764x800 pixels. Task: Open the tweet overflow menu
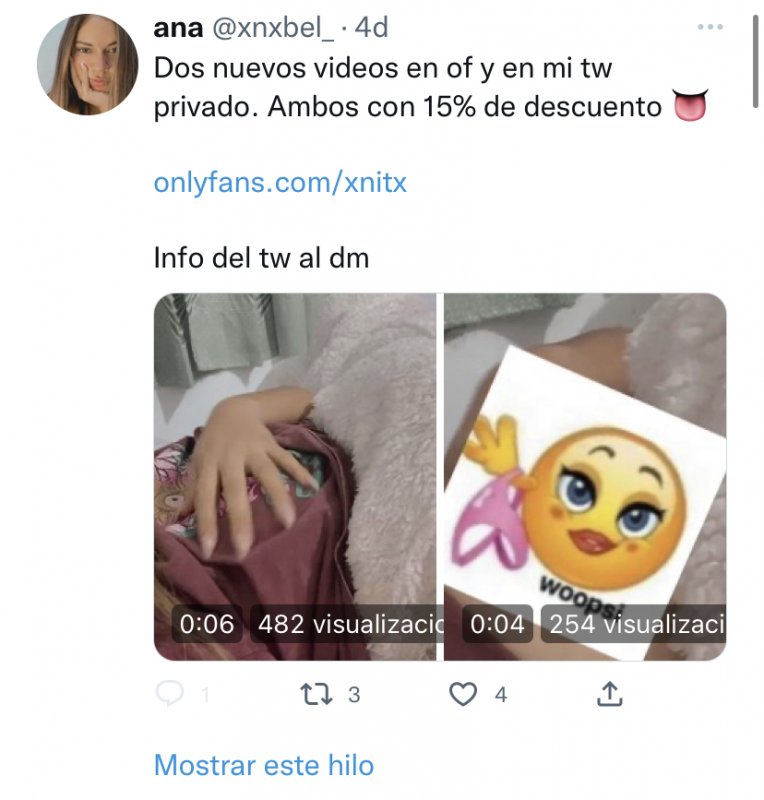pos(709,27)
